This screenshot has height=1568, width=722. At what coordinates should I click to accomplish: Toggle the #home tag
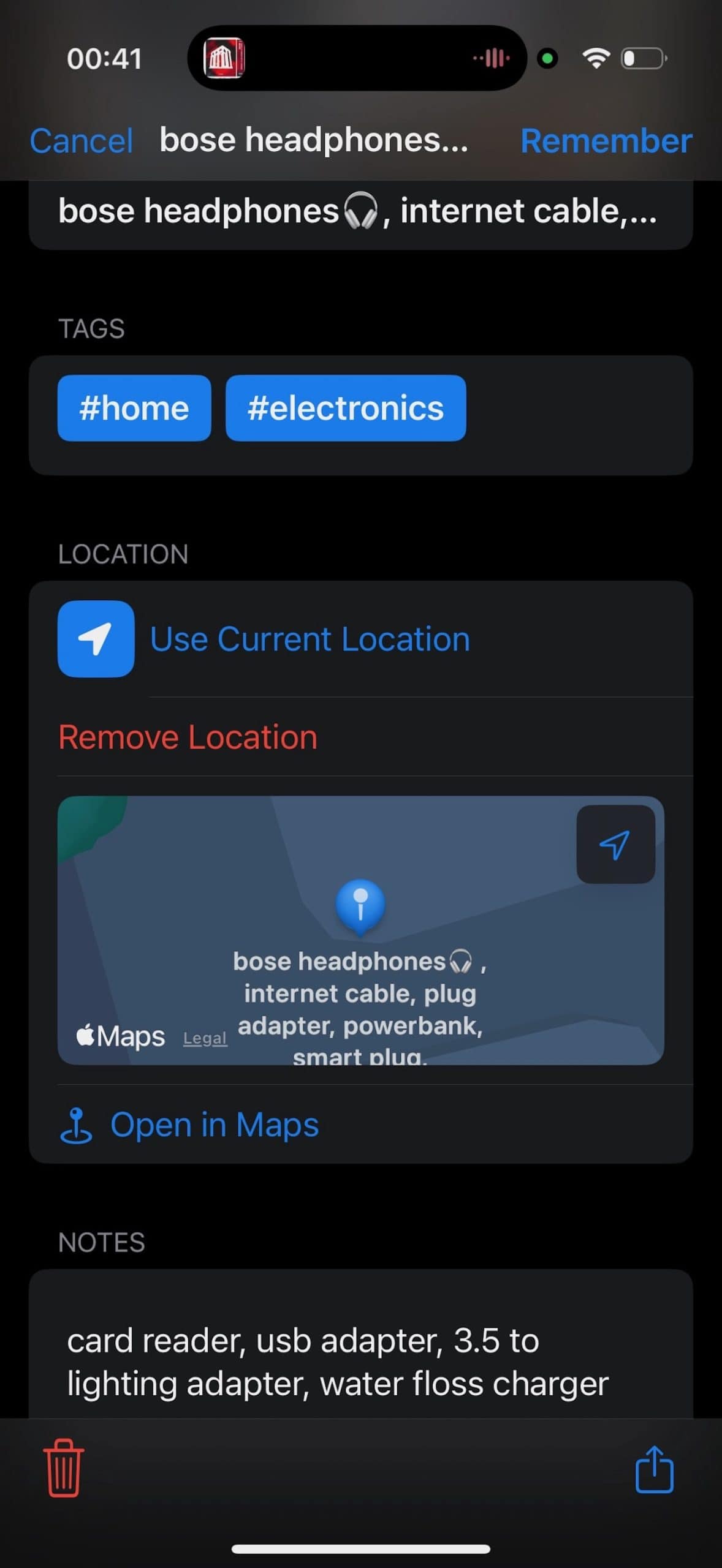tap(134, 407)
